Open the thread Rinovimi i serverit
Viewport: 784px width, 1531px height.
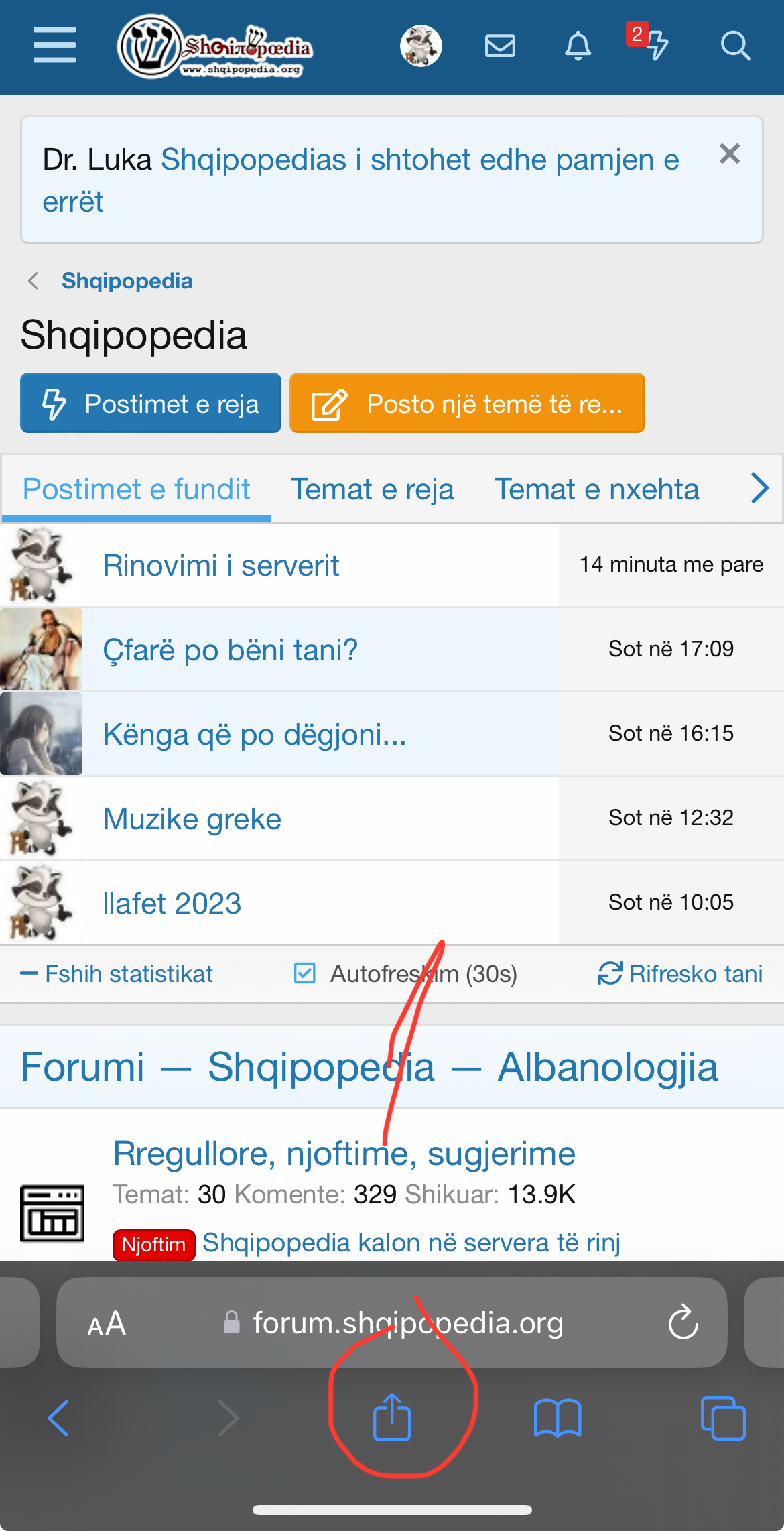221,566
